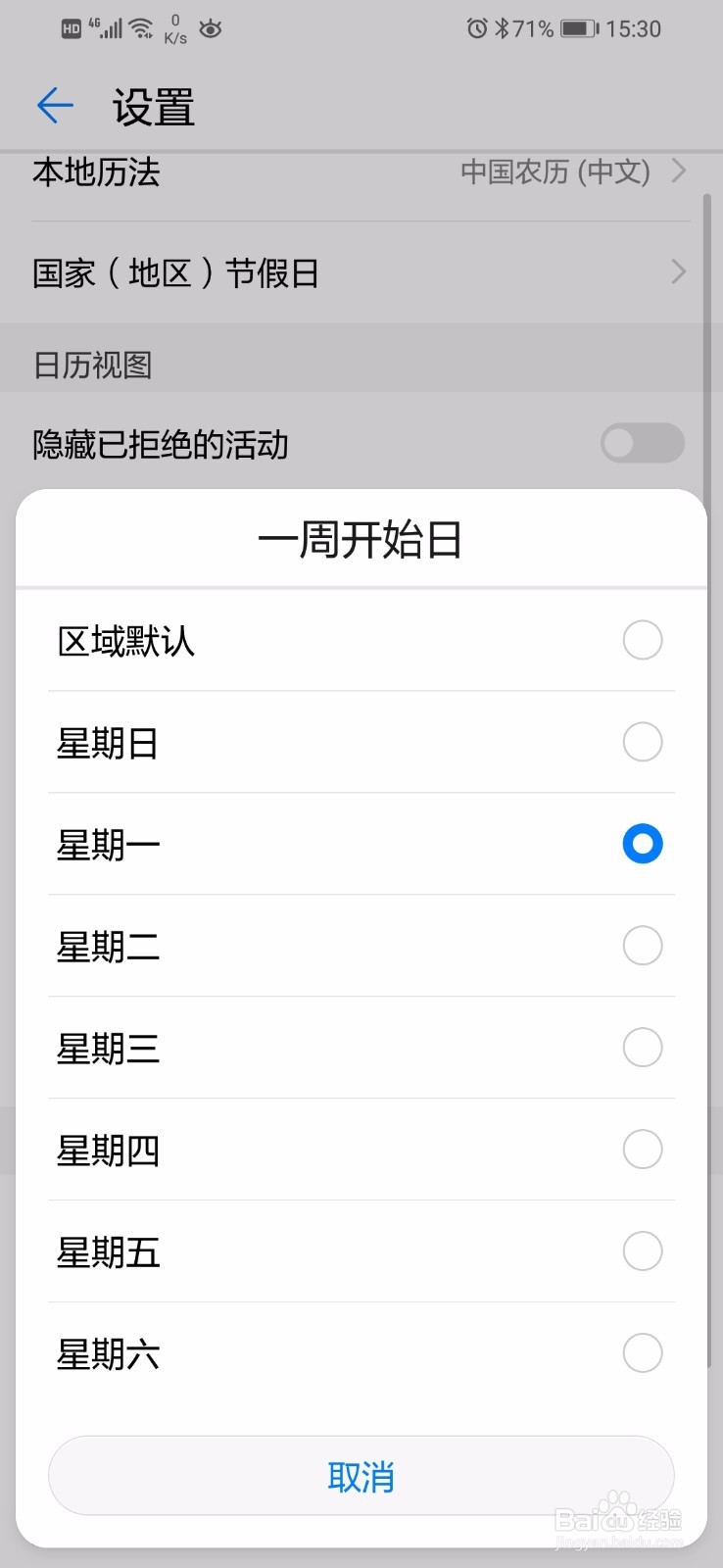The image size is (723, 1568).
Task: Click the 设置 title text
Action: 152,106
